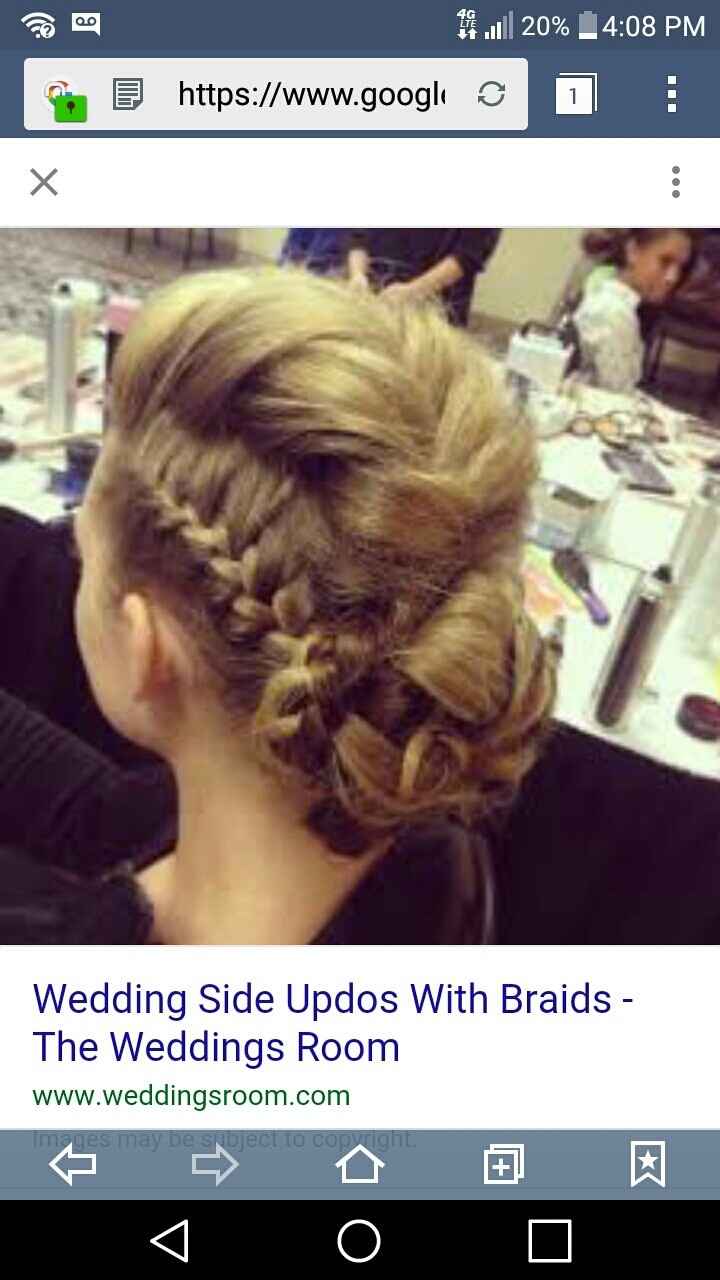Tap the Android system back button
This screenshot has height=1280, width=720.
170,1241
